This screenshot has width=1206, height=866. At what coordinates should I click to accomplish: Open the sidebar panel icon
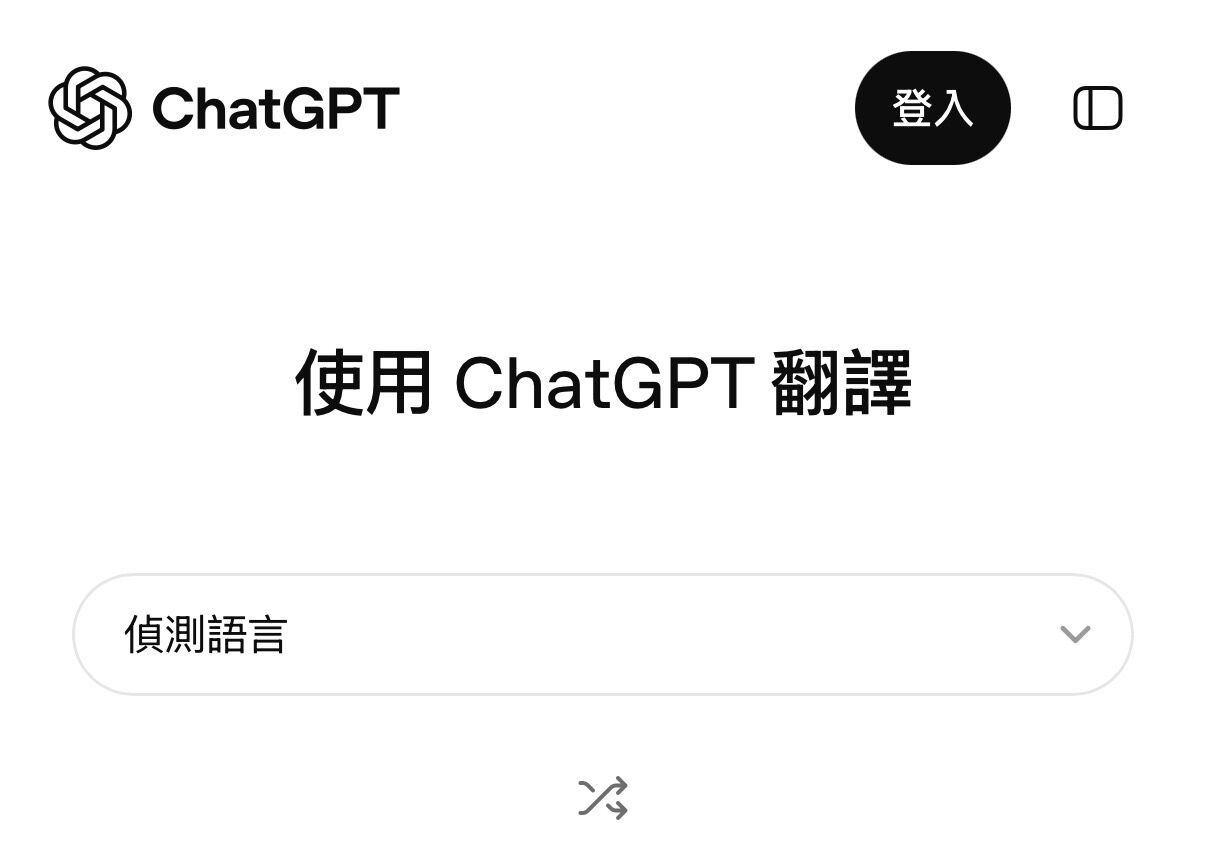1097,108
